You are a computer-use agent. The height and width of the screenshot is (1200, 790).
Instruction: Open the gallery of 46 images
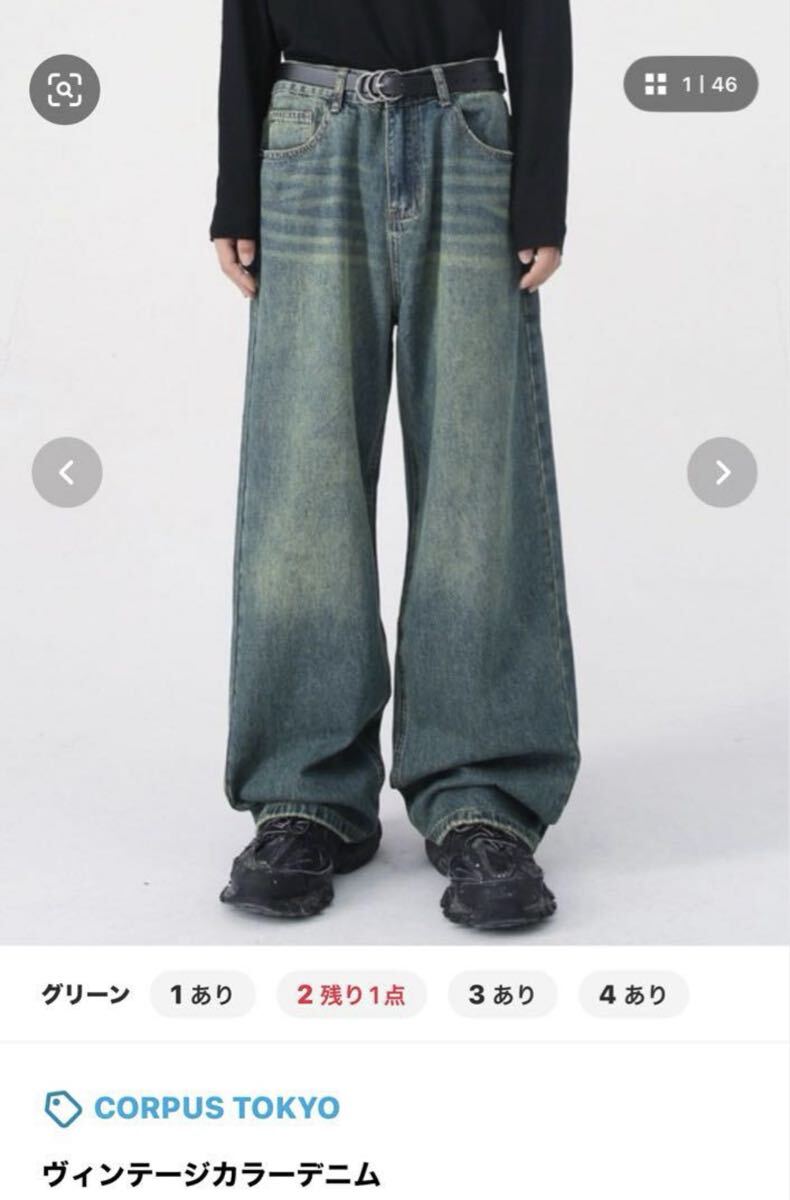coord(690,85)
